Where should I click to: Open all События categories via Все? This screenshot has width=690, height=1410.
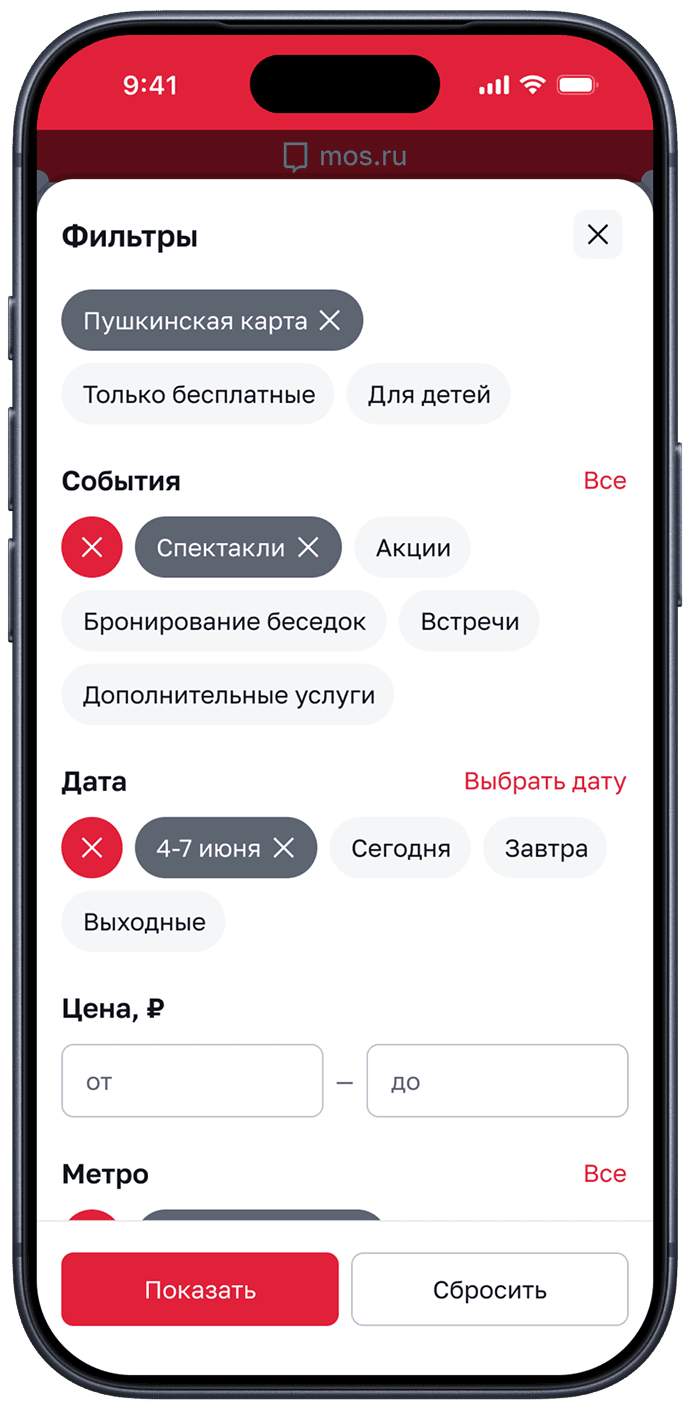click(x=604, y=481)
